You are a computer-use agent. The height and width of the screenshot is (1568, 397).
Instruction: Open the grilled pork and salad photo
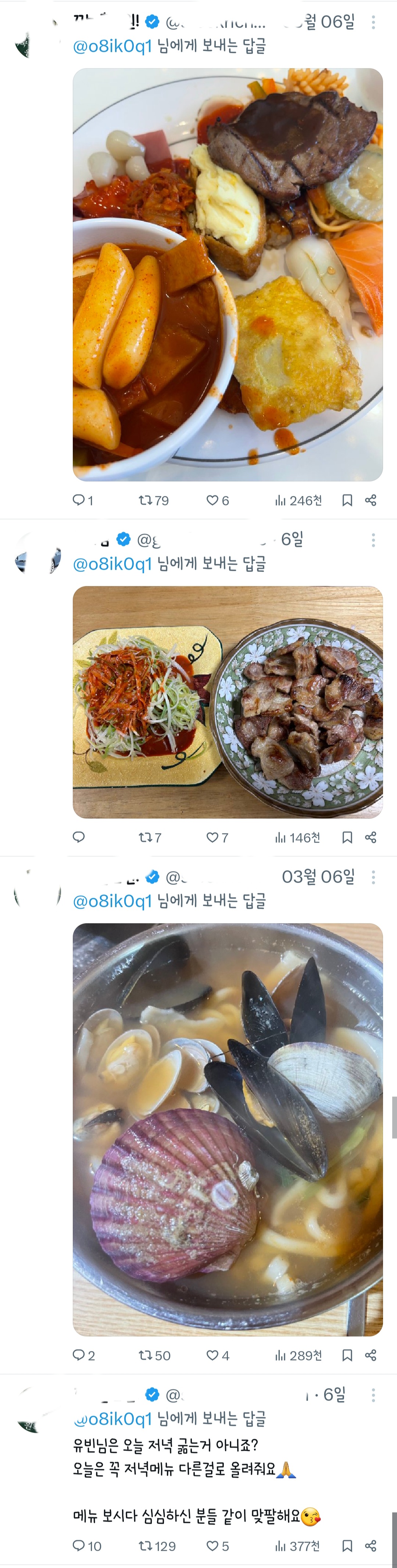point(228,702)
